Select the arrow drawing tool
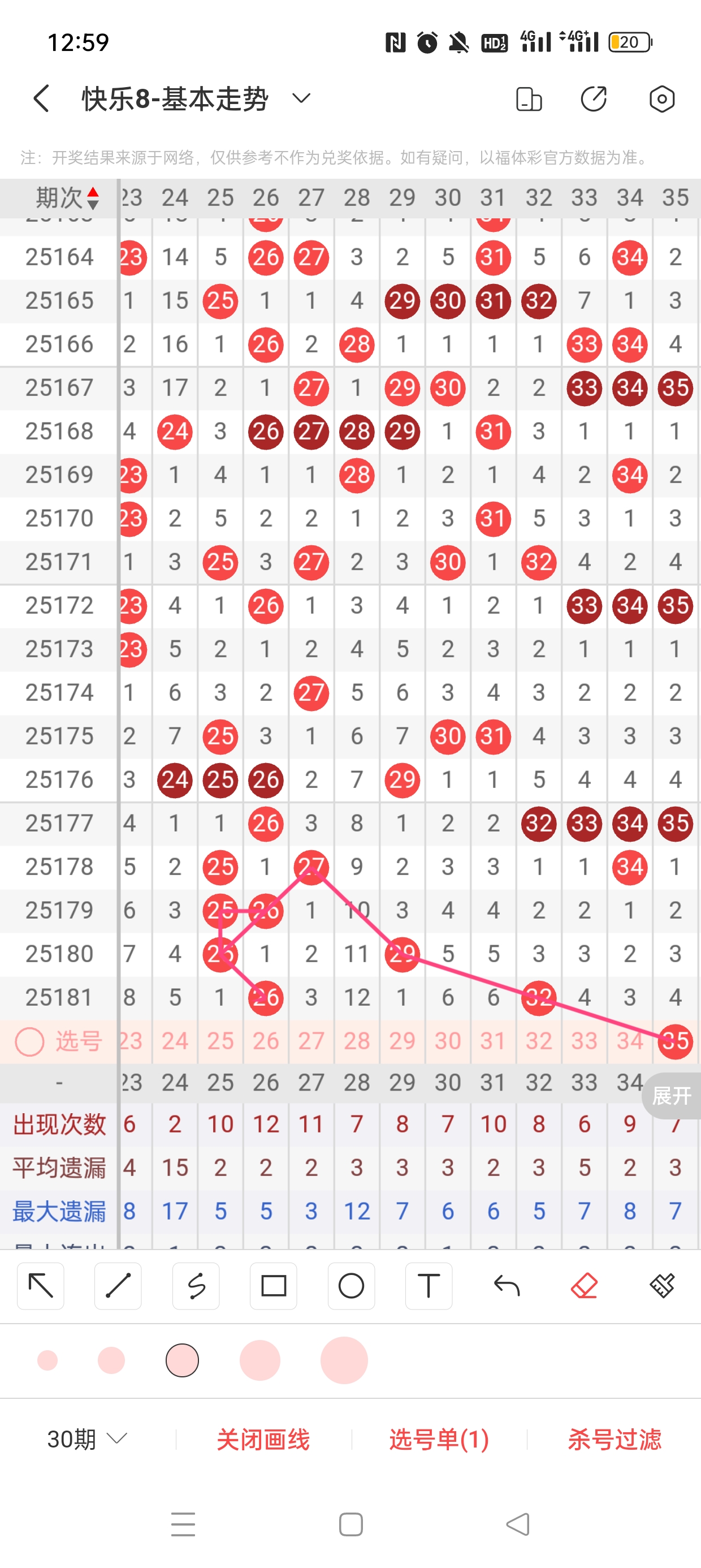701x1568 pixels. click(x=41, y=1286)
